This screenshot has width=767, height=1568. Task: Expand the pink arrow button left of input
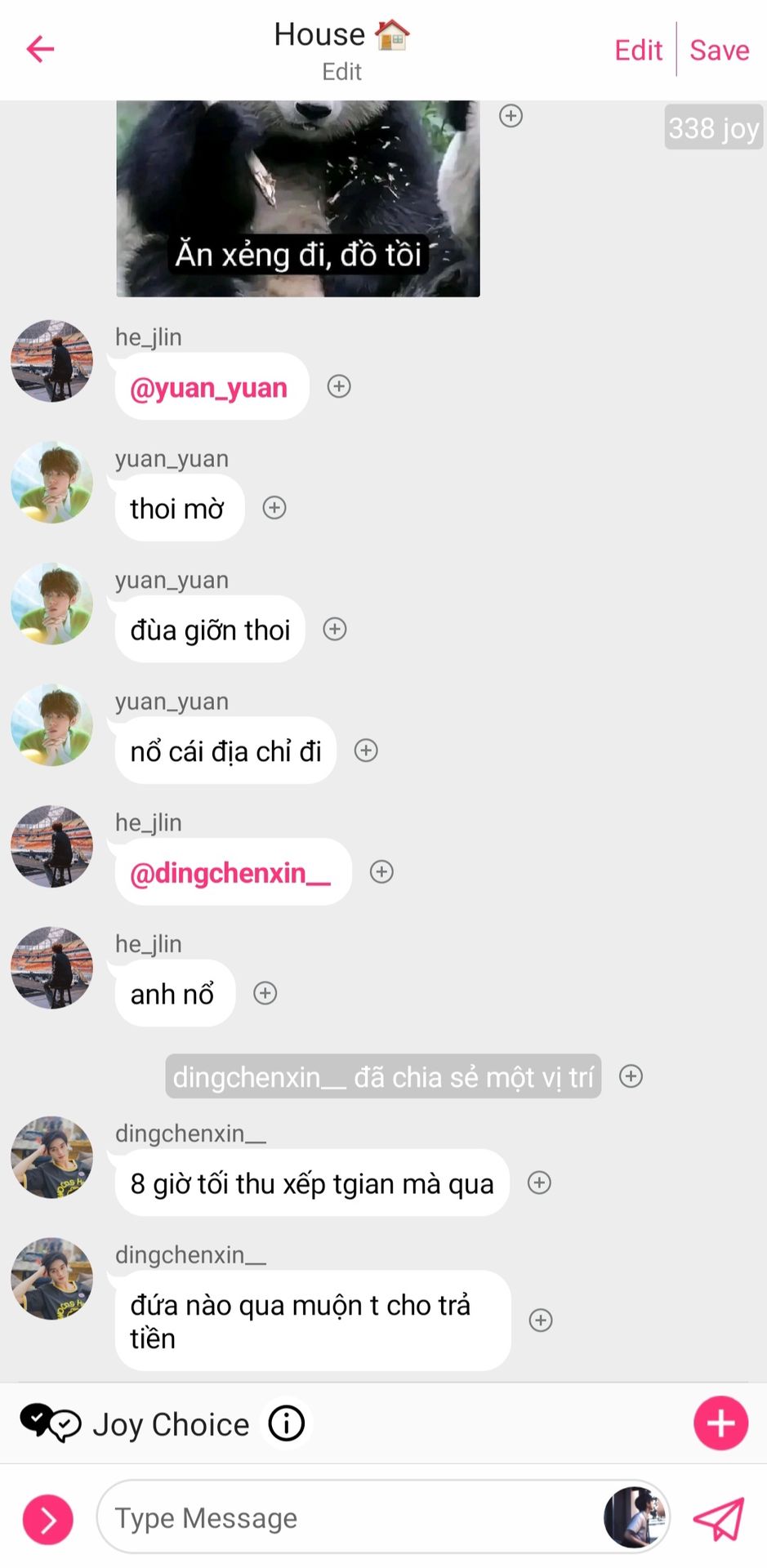[x=47, y=1520]
